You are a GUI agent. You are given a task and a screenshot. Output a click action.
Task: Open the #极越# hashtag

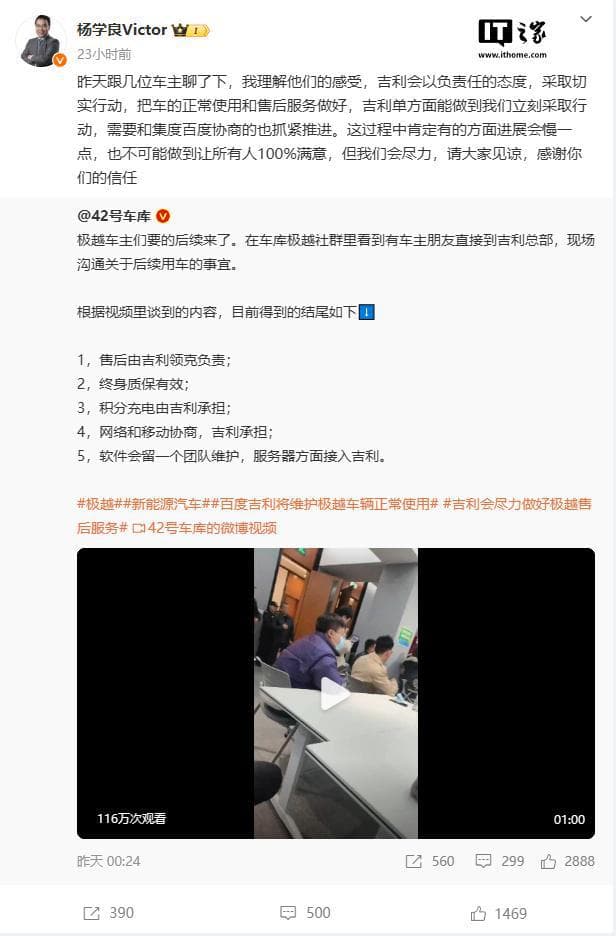(x=99, y=503)
